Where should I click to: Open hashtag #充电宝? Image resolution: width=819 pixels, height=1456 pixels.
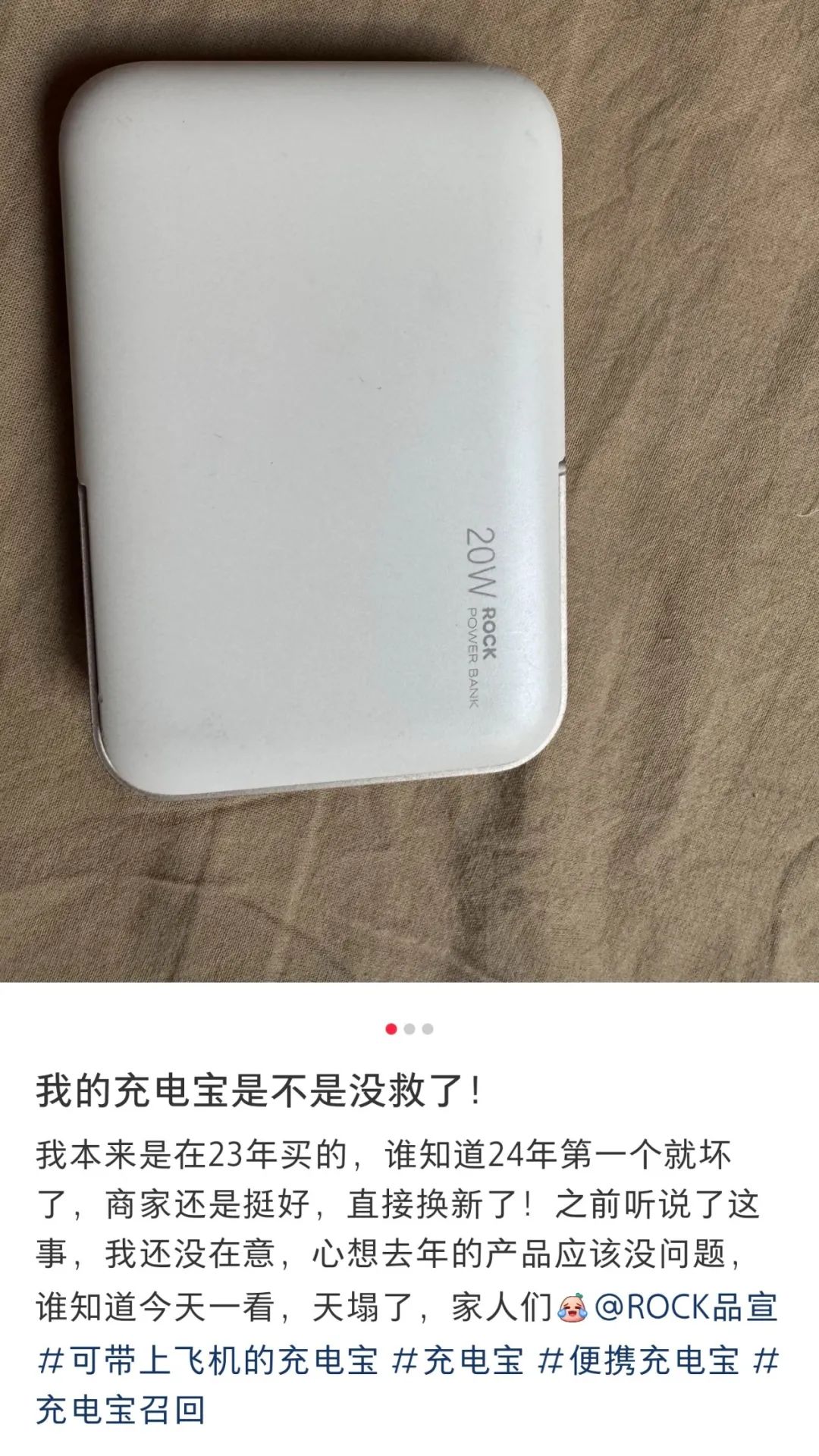458,1360
